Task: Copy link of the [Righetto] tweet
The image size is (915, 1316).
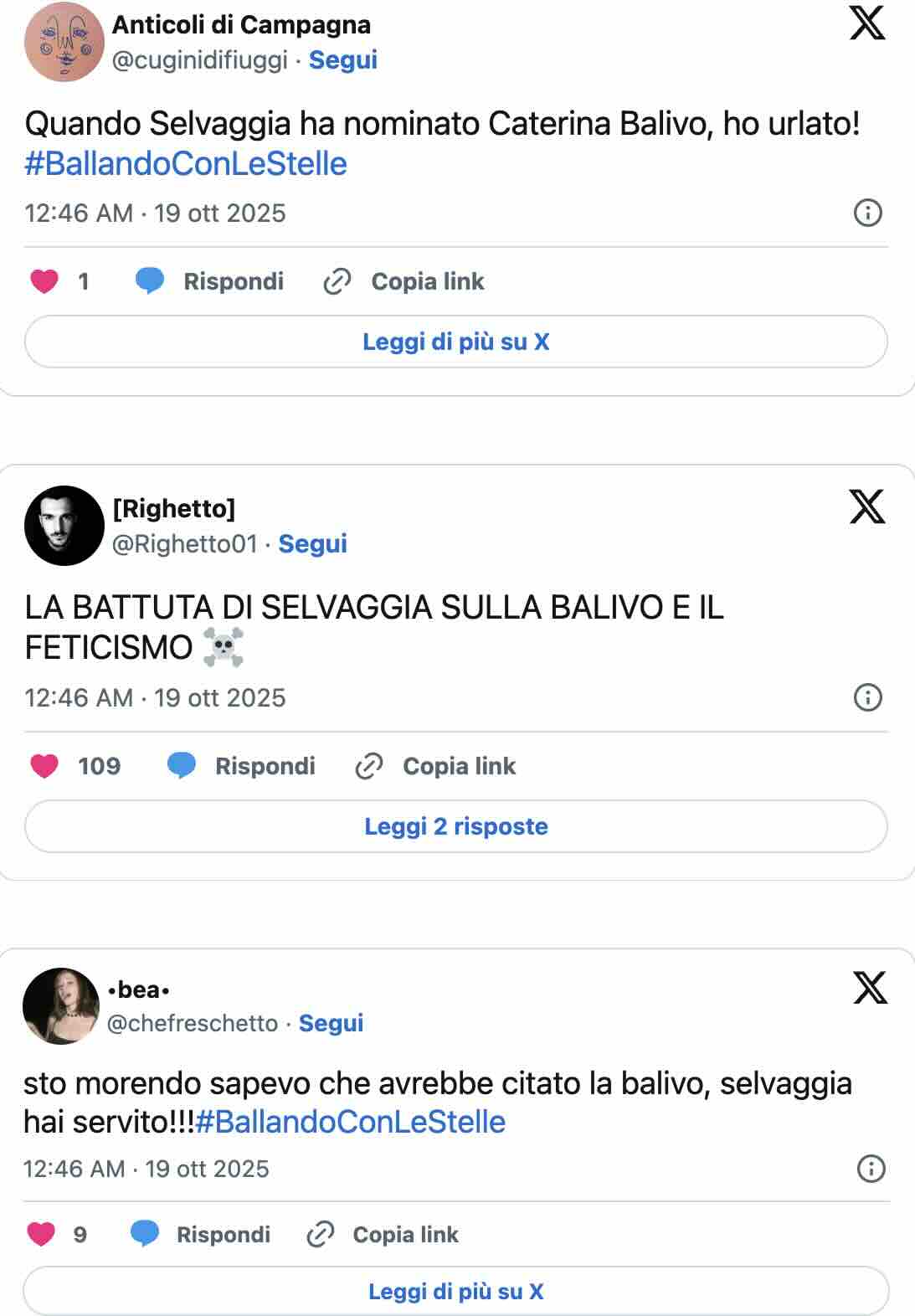Action: pos(435,766)
